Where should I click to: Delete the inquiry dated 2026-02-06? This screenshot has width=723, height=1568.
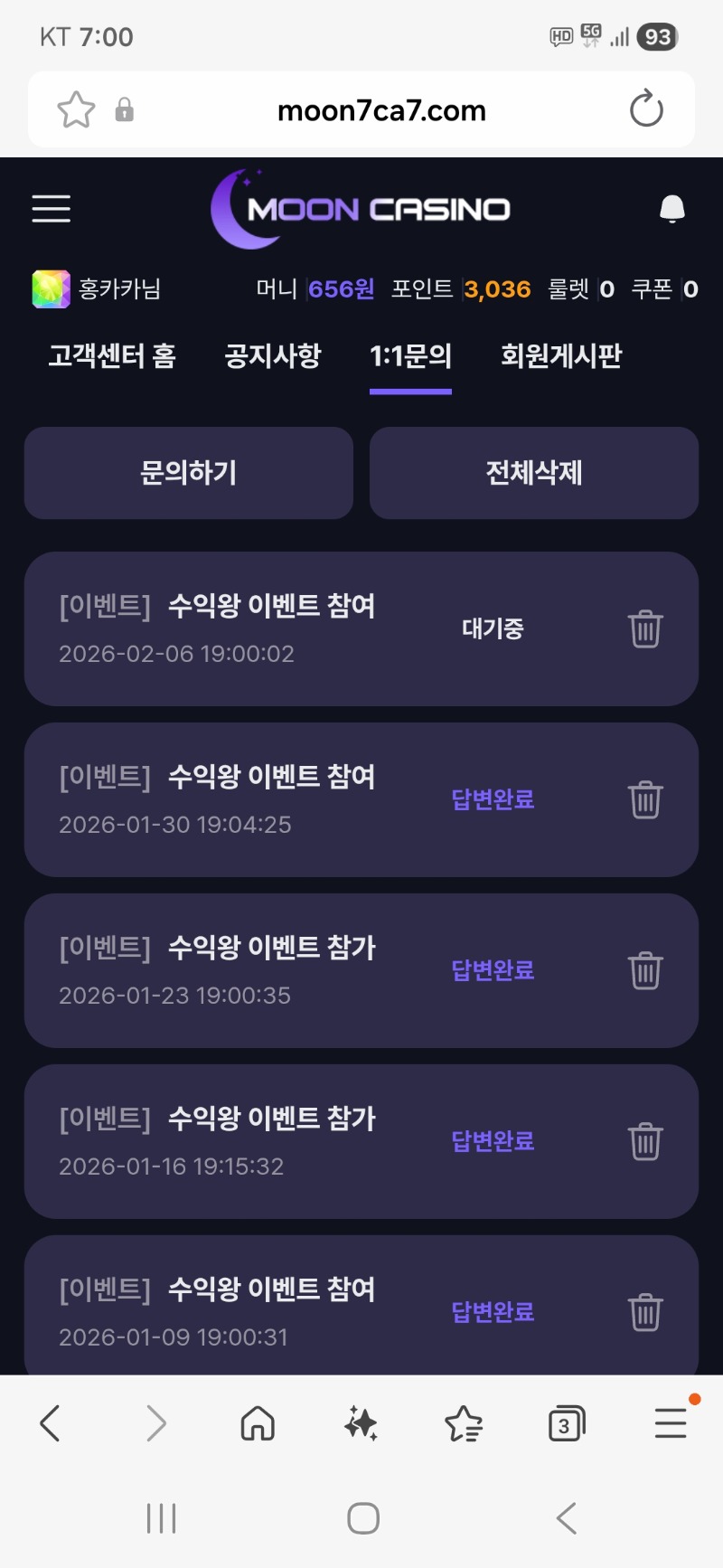[645, 628]
